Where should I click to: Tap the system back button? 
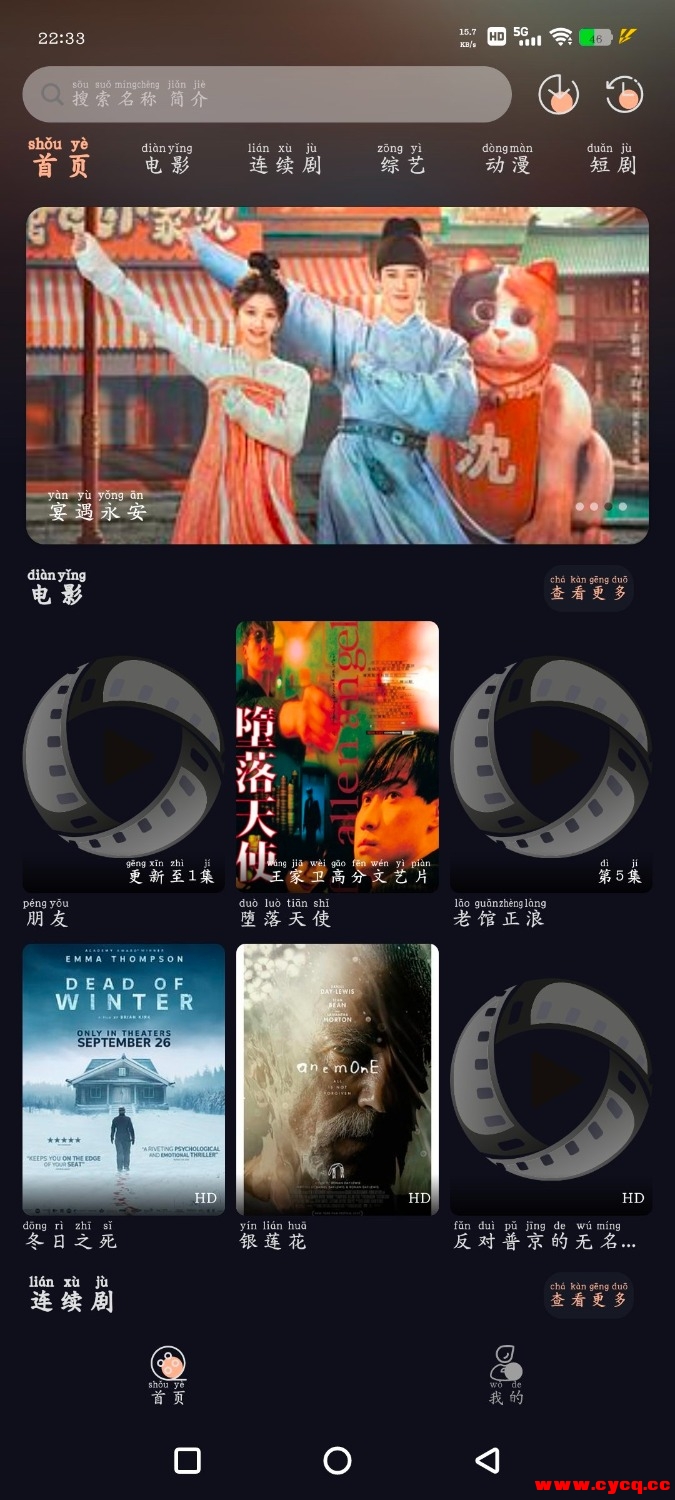coord(487,1461)
